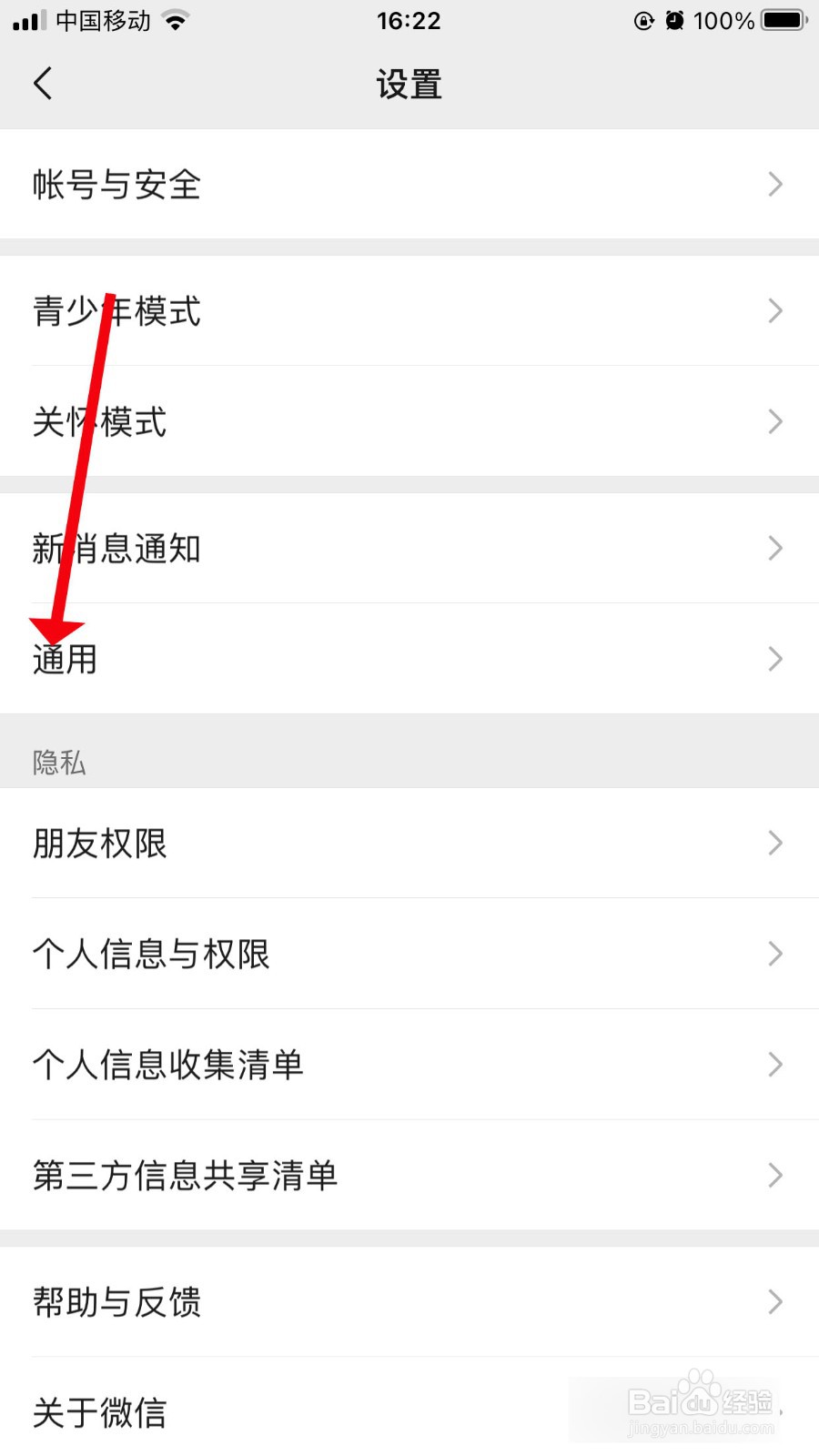The image size is (819, 1456).
Task: Tap the back arrow to leave Settings
Action: pyautogui.click(x=42, y=83)
